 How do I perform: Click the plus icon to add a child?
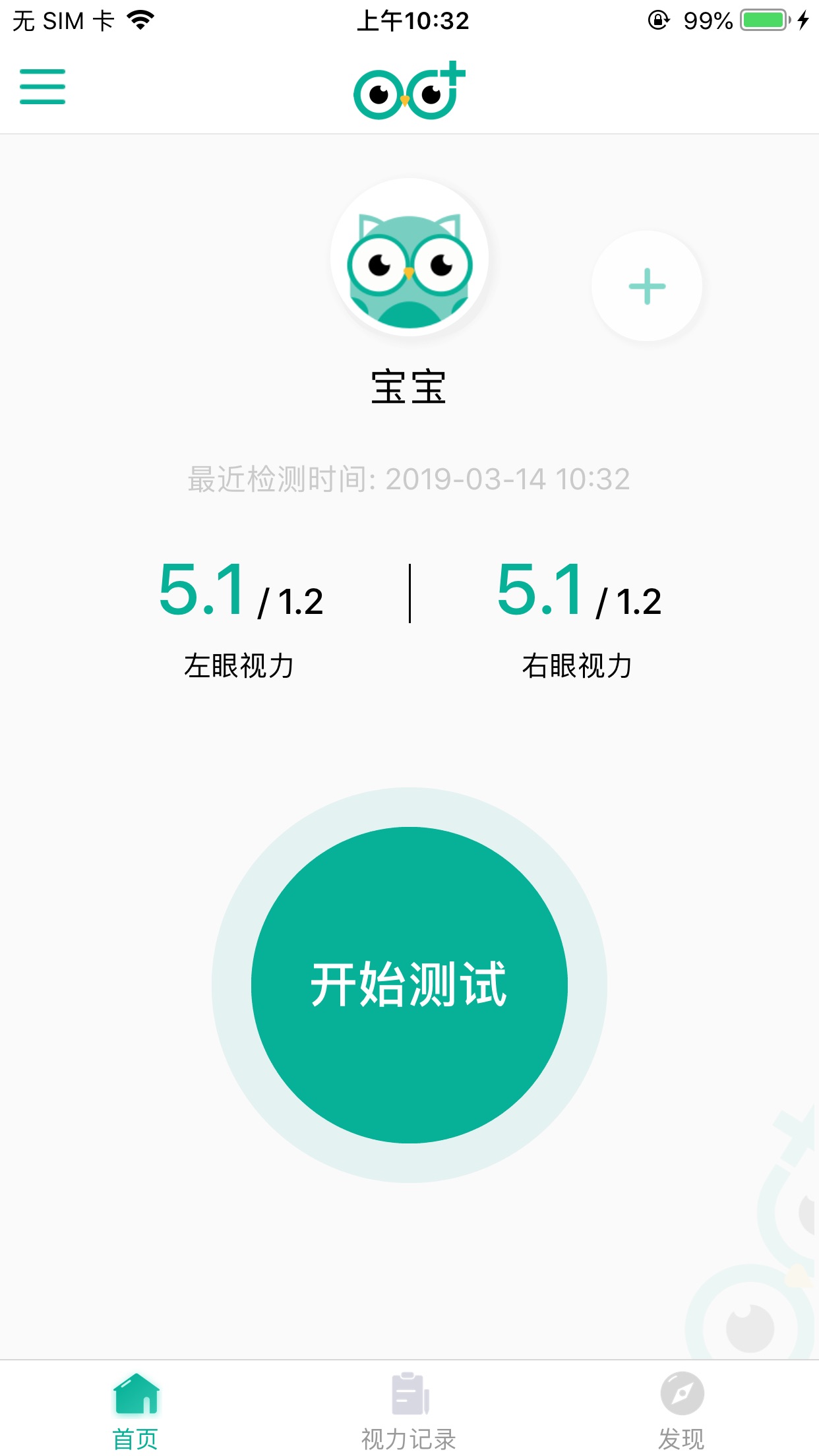coord(646,285)
